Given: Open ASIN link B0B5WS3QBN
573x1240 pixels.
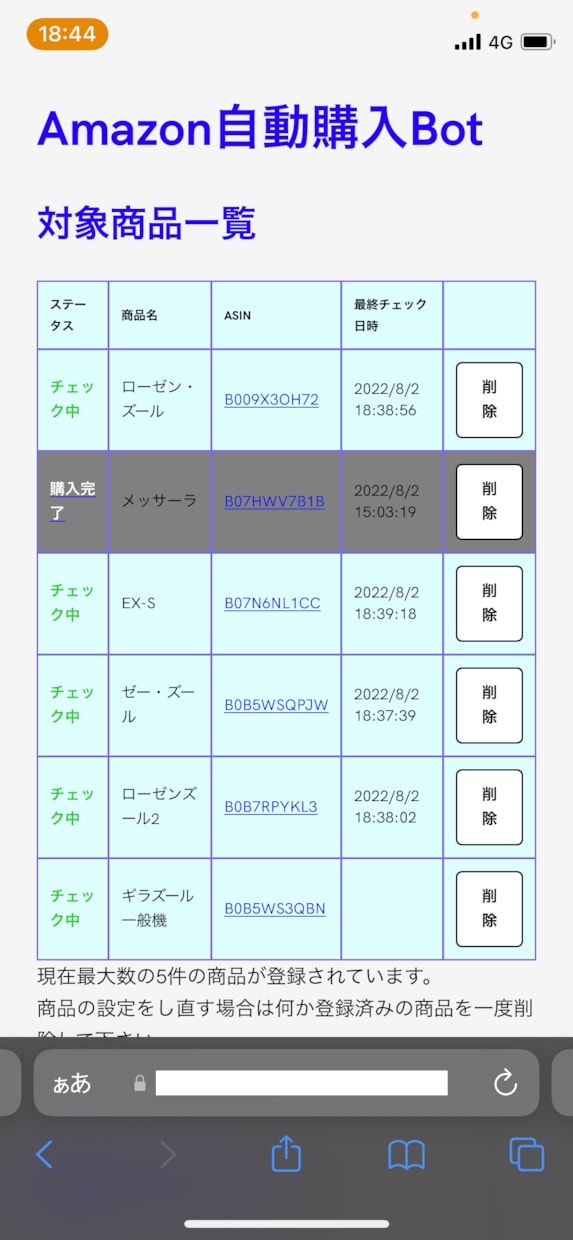Looking at the screenshot, I should [x=275, y=909].
